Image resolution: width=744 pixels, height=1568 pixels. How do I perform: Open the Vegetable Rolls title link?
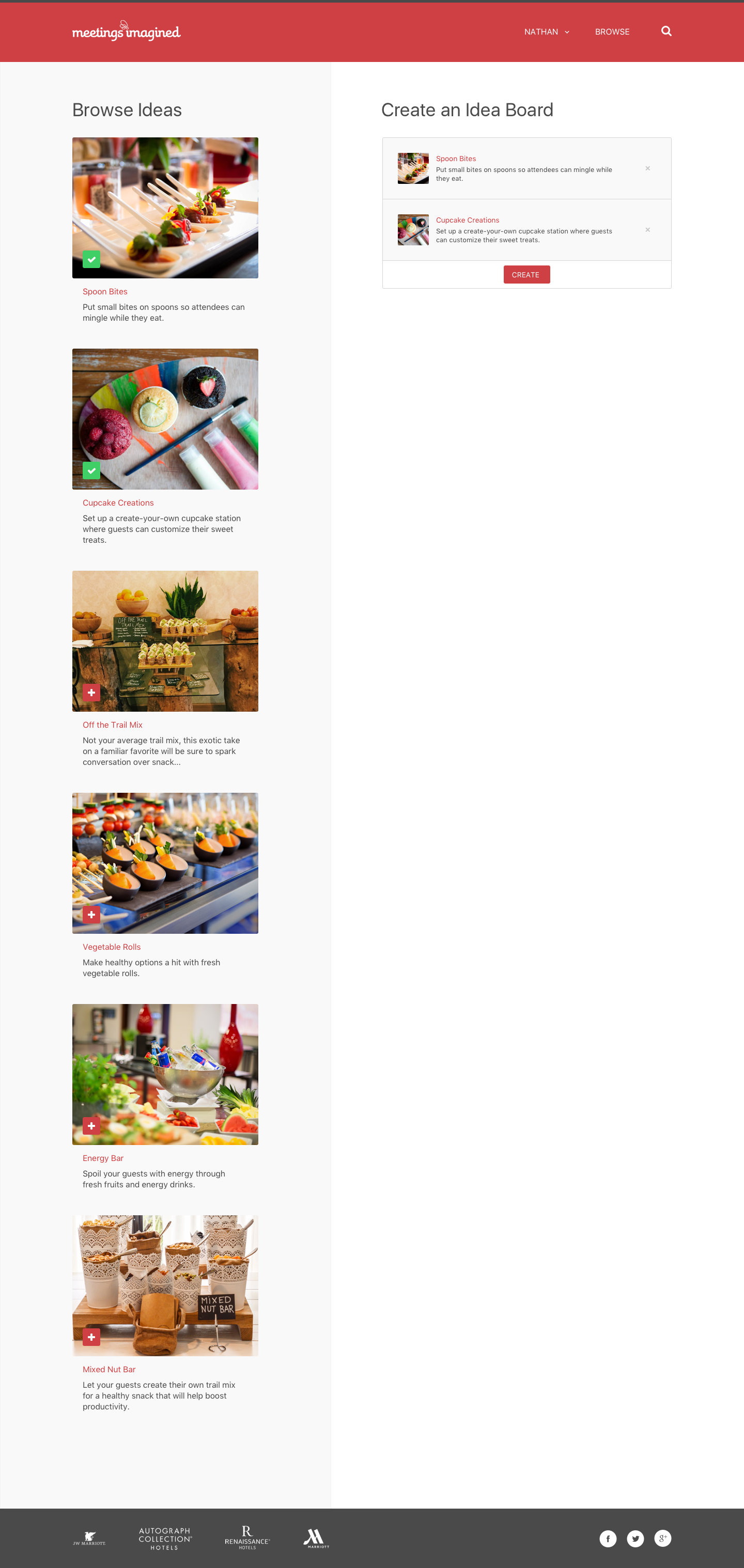pyautogui.click(x=112, y=947)
